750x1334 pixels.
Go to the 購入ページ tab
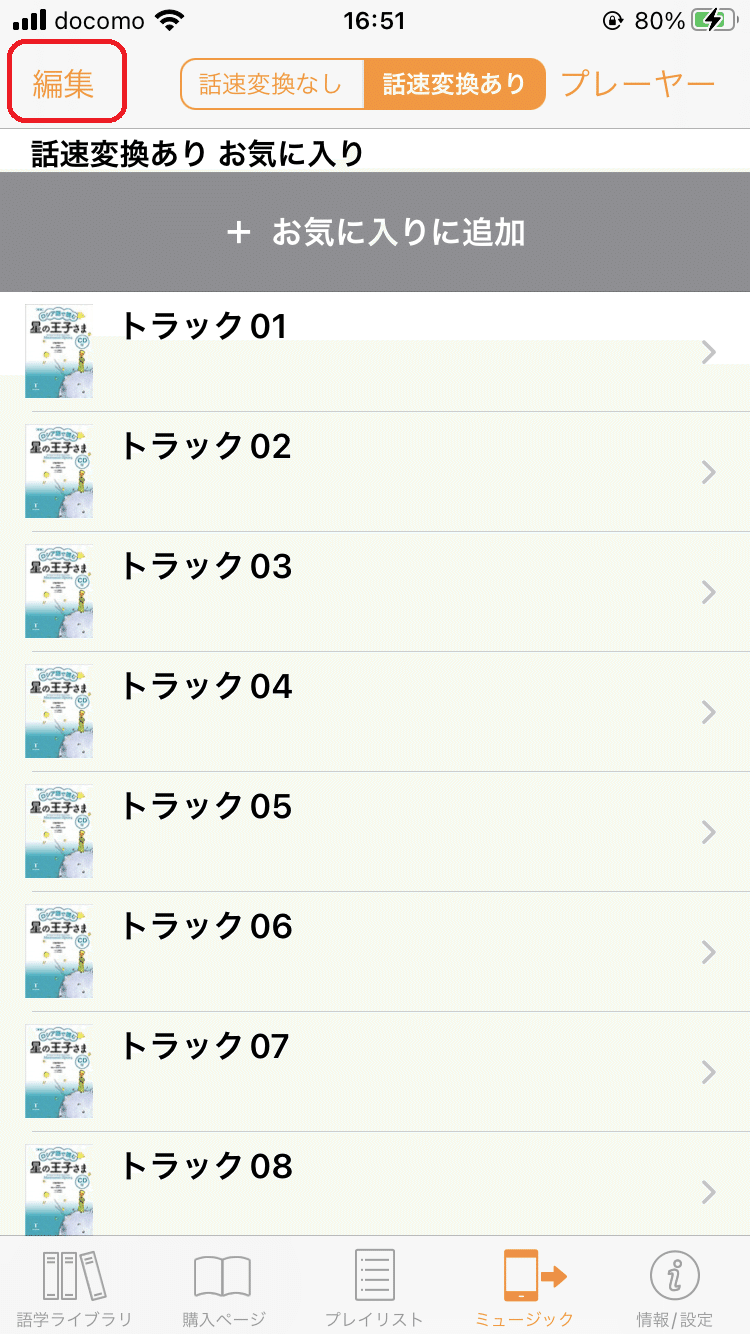223,1287
